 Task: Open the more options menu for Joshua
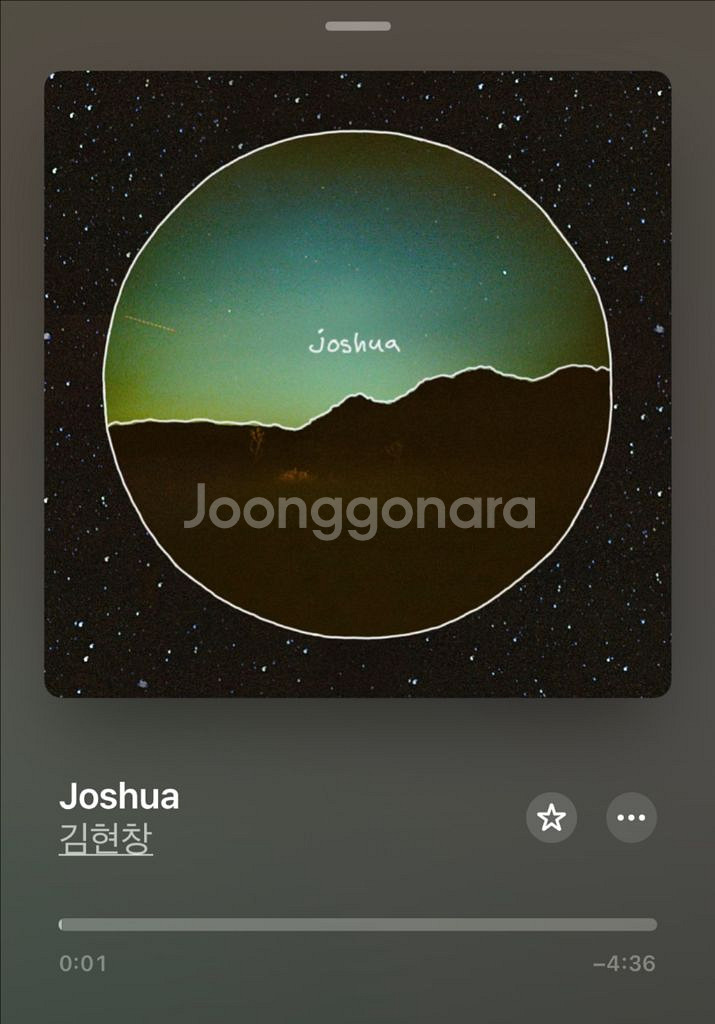point(631,818)
